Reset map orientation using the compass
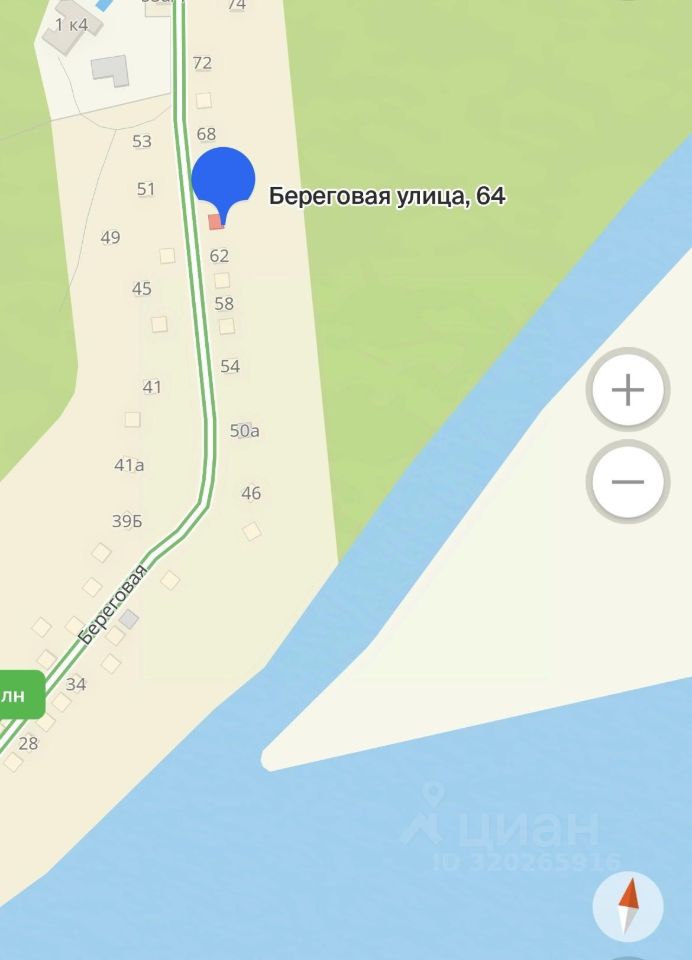 click(x=628, y=907)
